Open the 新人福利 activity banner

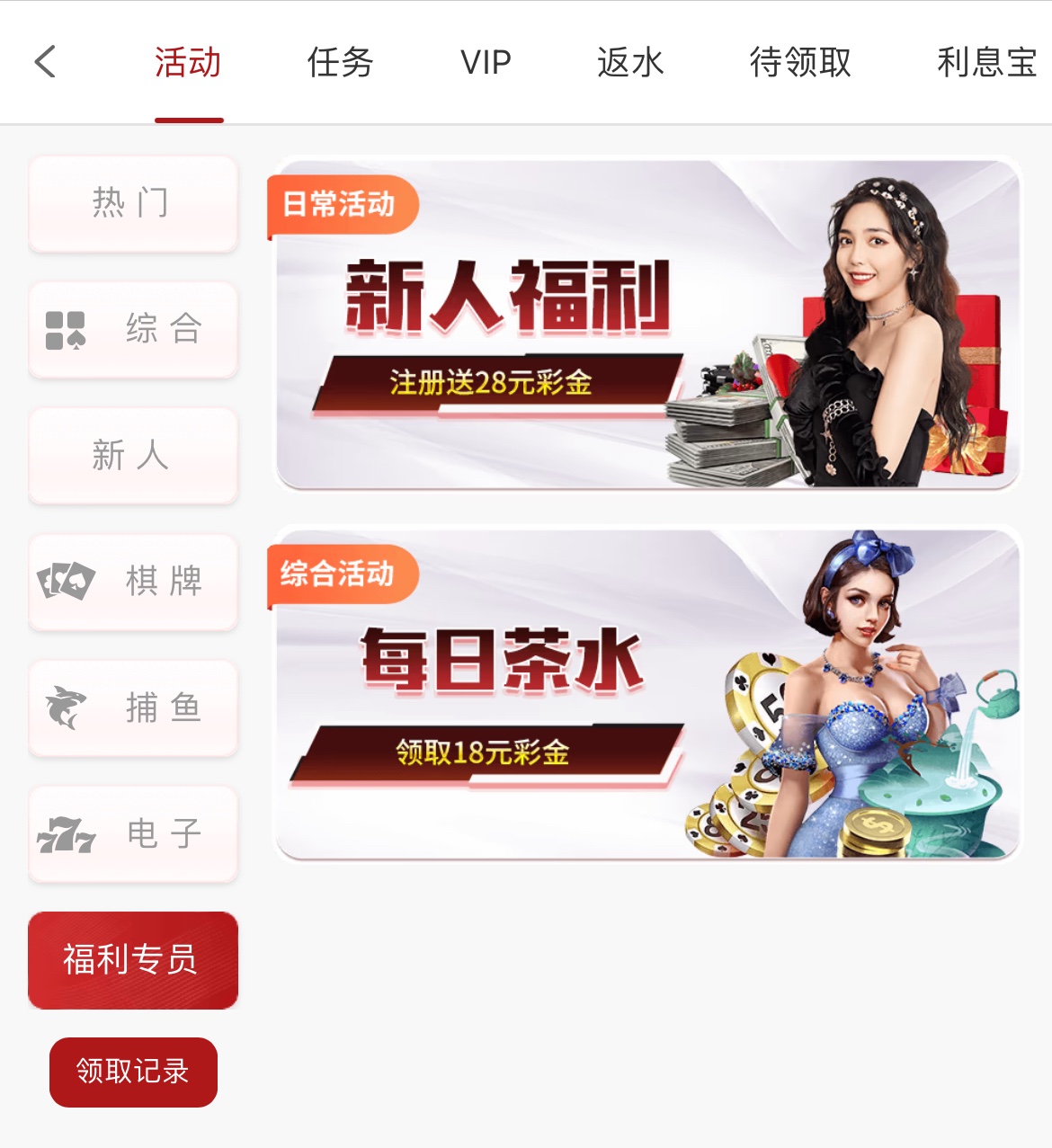click(647, 325)
